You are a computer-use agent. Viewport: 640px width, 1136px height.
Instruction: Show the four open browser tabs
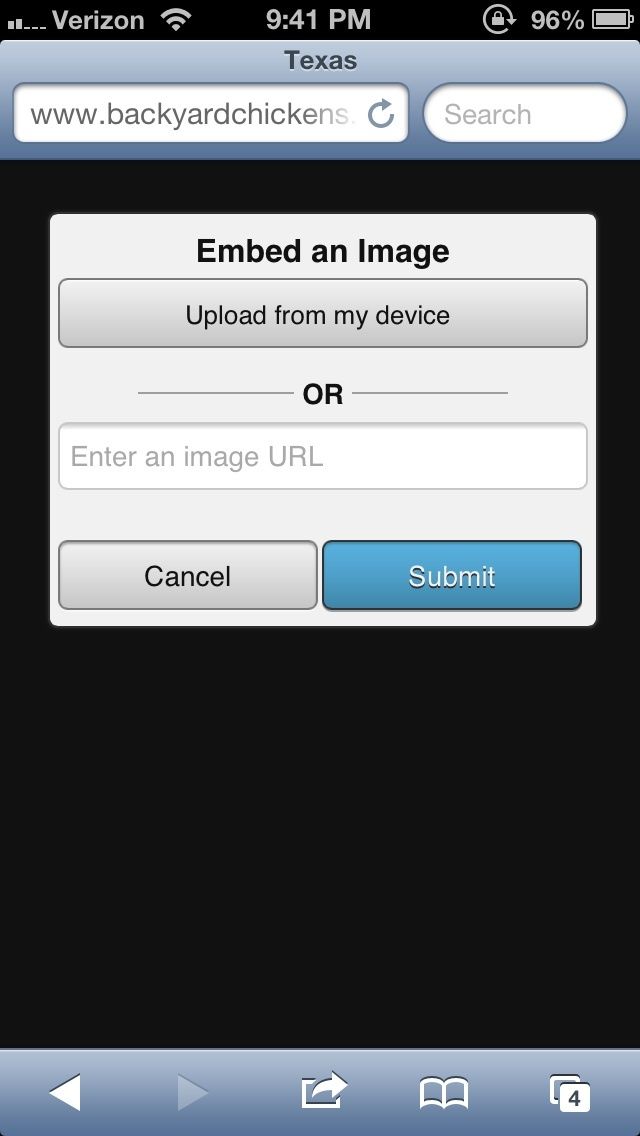tap(569, 1093)
